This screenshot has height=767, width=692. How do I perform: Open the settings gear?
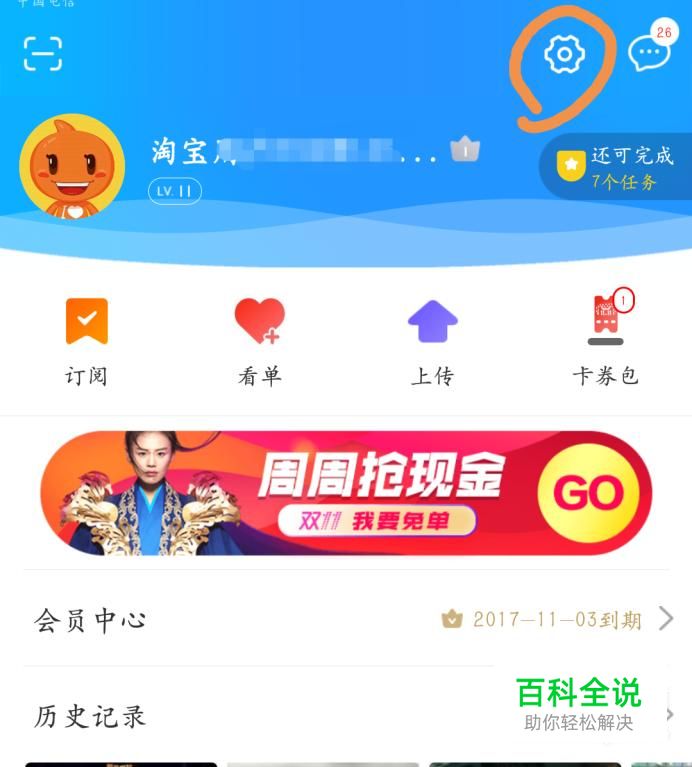coord(564,54)
